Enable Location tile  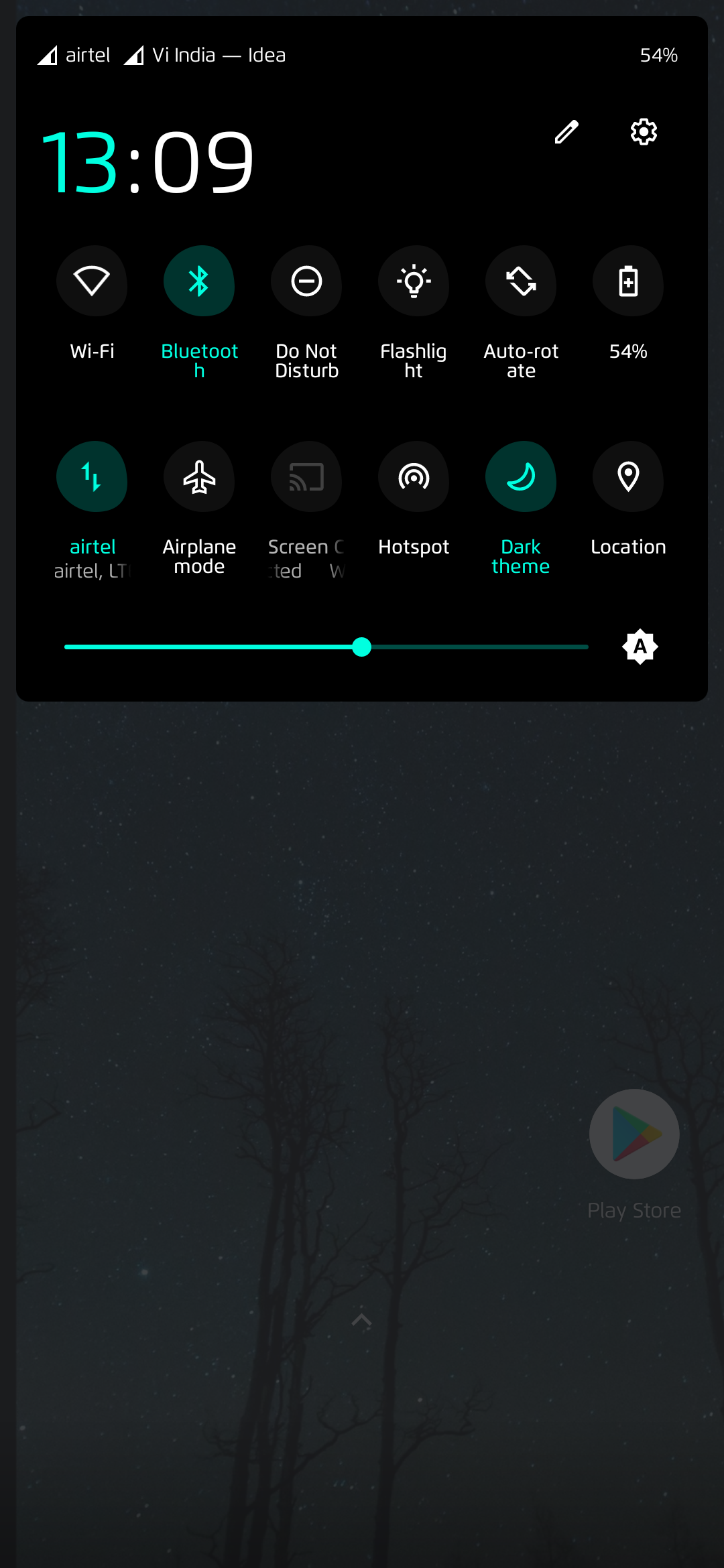coord(628,476)
